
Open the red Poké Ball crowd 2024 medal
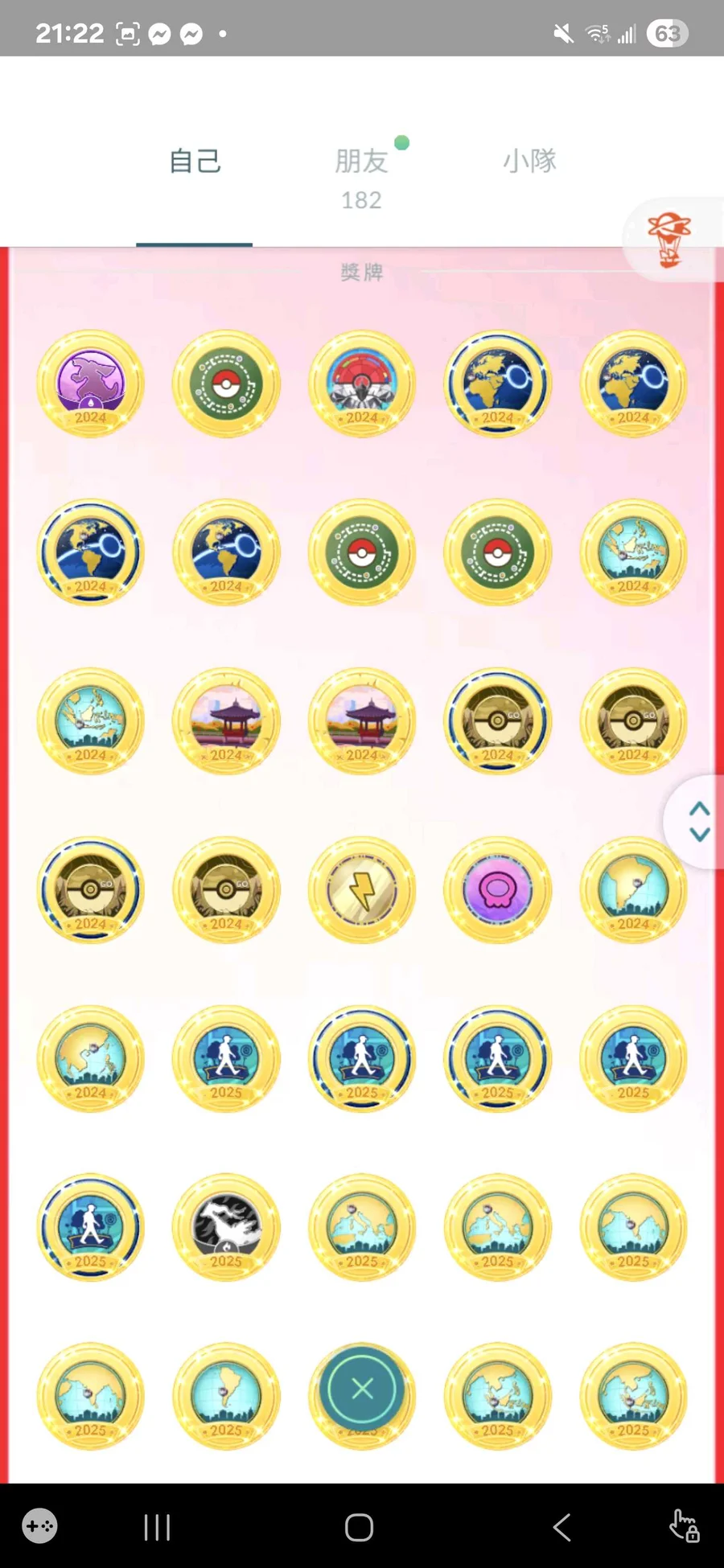click(x=362, y=384)
